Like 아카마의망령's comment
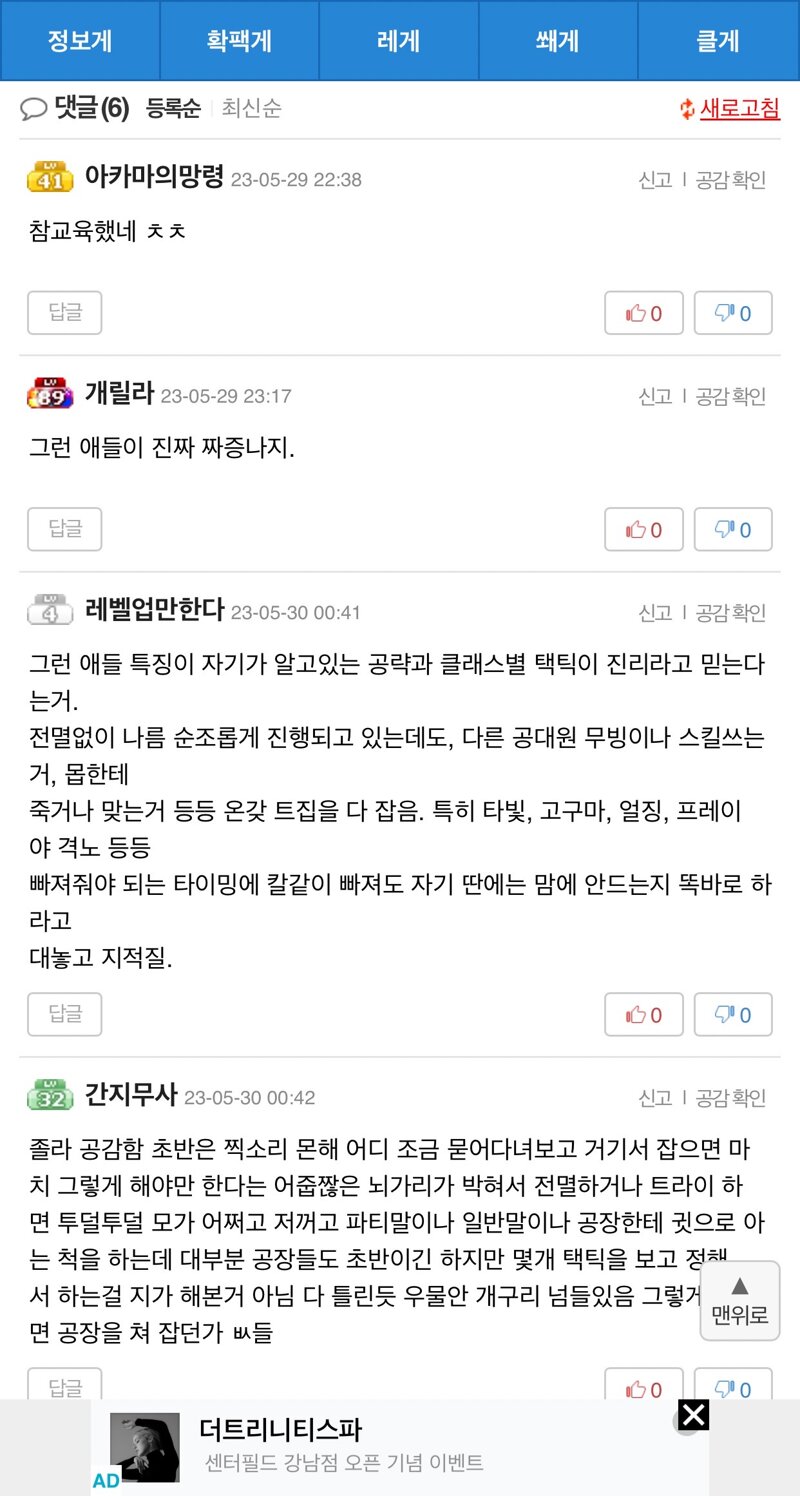The height and width of the screenshot is (1496, 800). pos(644,313)
